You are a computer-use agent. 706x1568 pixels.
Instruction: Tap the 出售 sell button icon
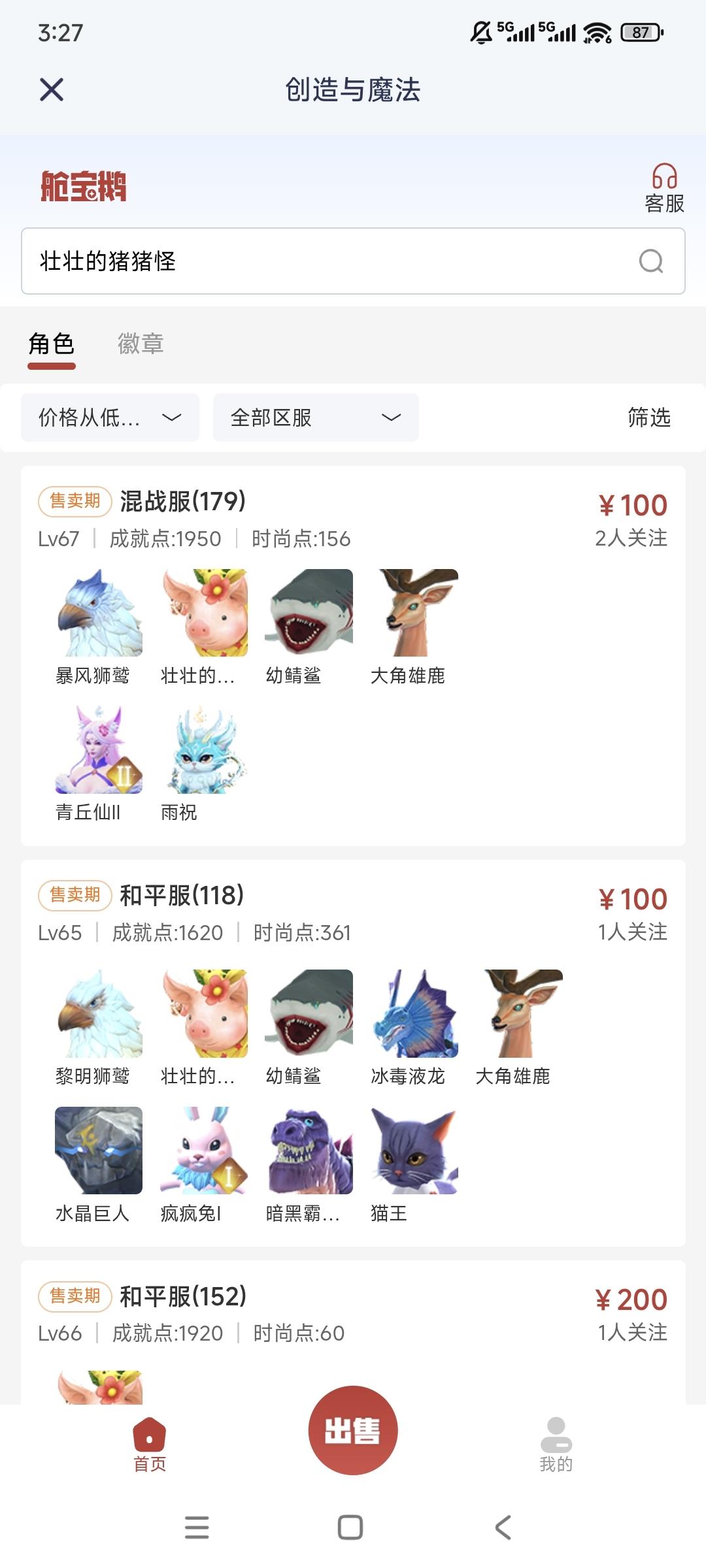(352, 1429)
